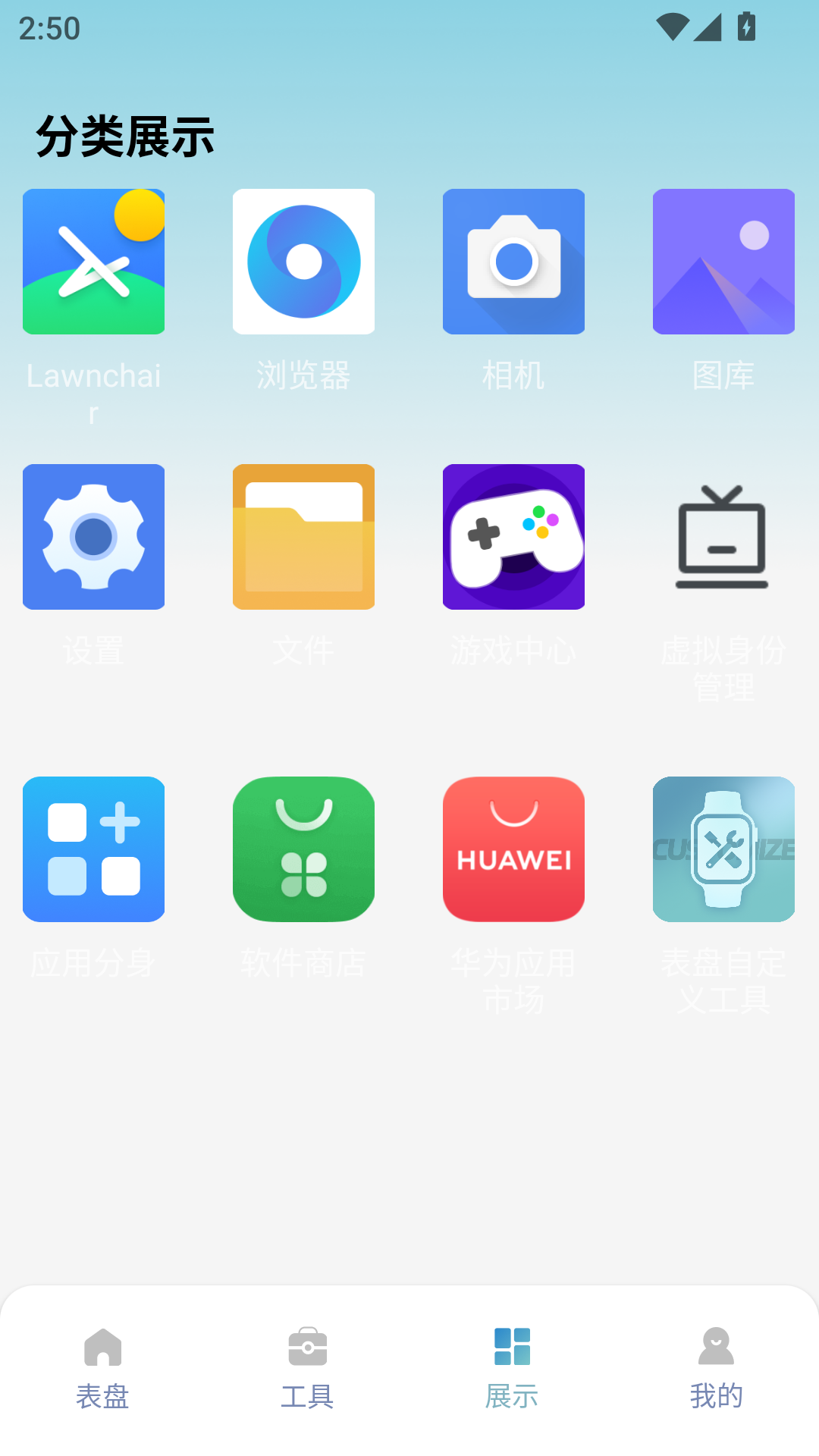Open 华为应用市场 Huawei app market
The width and height of the screenshot is (819, 1456).
pyautogui.click(x=513, y=849)
